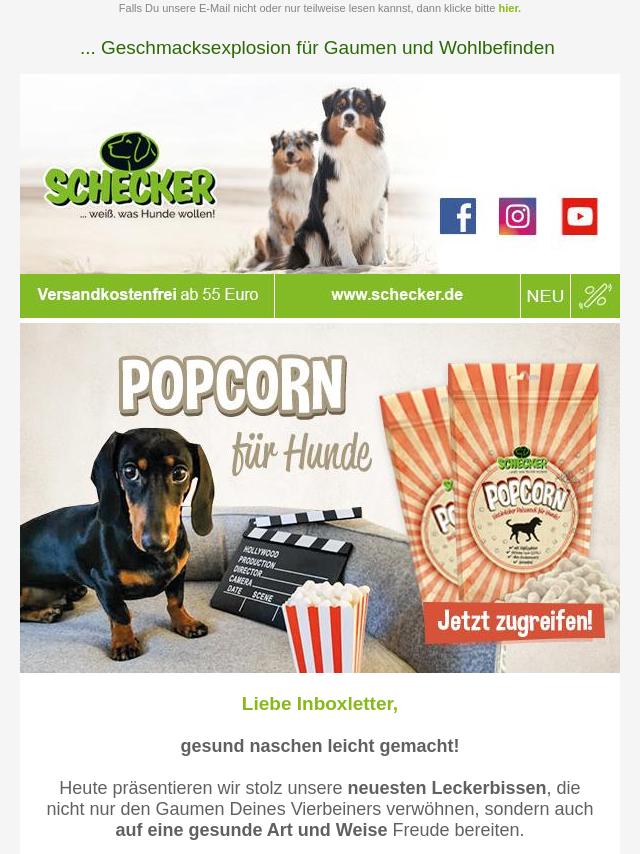Open Versandkostenfrei ab 55 Euro banner
The width and height of the screenshot is (640, 854).
click(147, 295)
